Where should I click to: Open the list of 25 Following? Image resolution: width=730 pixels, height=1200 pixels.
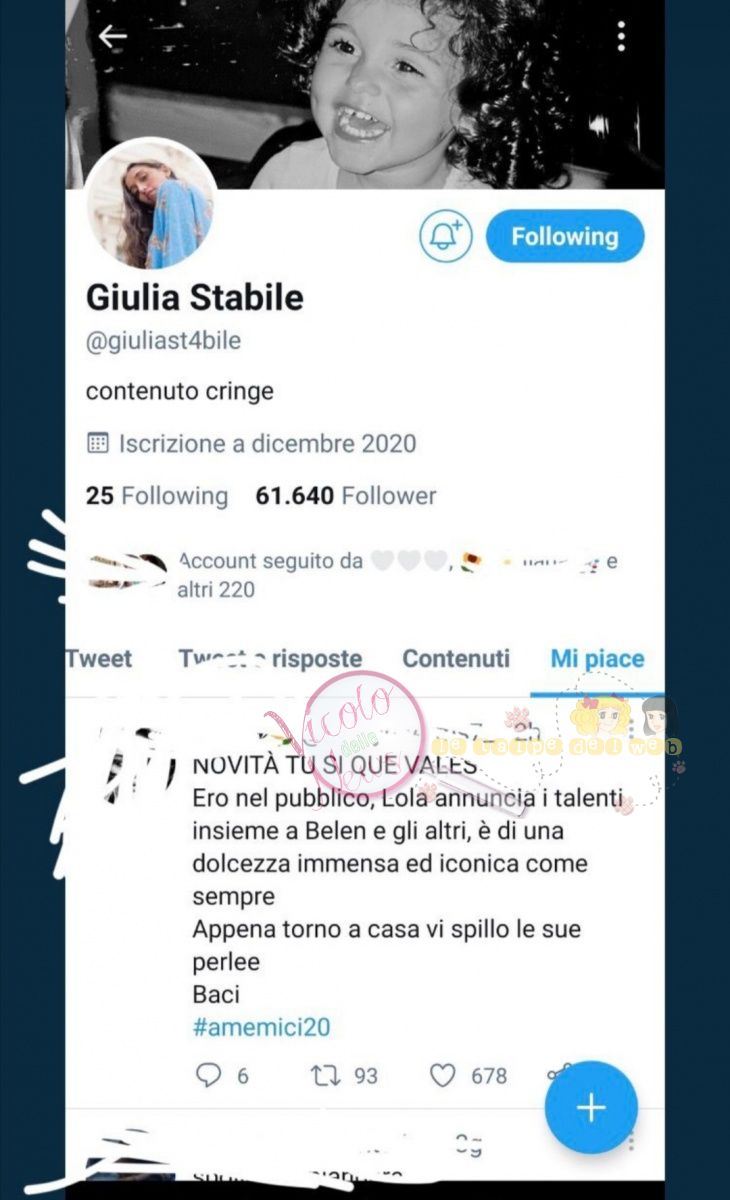coord(157,496)
